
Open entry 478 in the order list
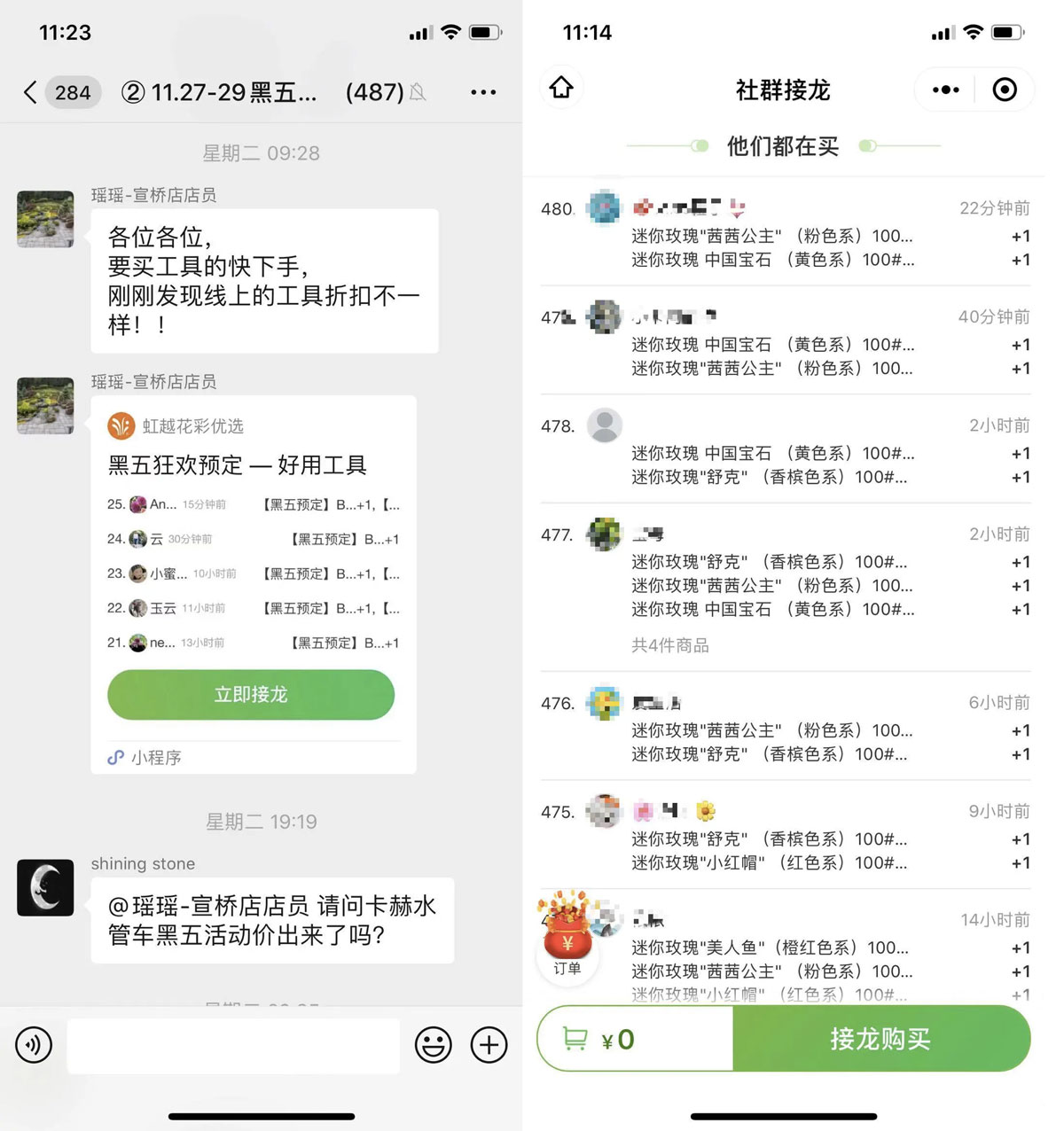tap(785, 452)
